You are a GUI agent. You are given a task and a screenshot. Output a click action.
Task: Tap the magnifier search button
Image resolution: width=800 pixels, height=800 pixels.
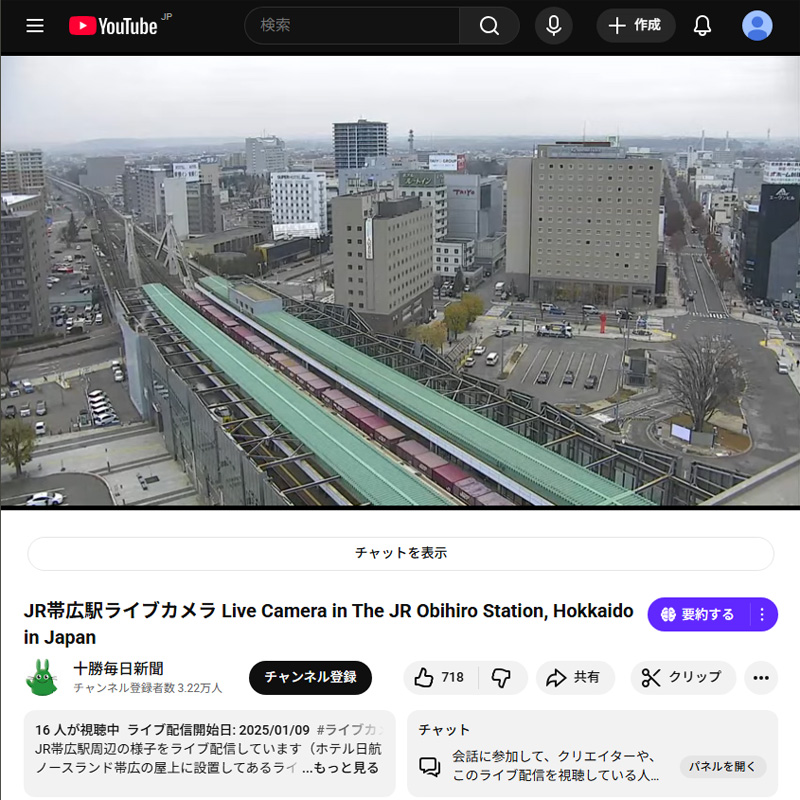[x=489, y=26]
